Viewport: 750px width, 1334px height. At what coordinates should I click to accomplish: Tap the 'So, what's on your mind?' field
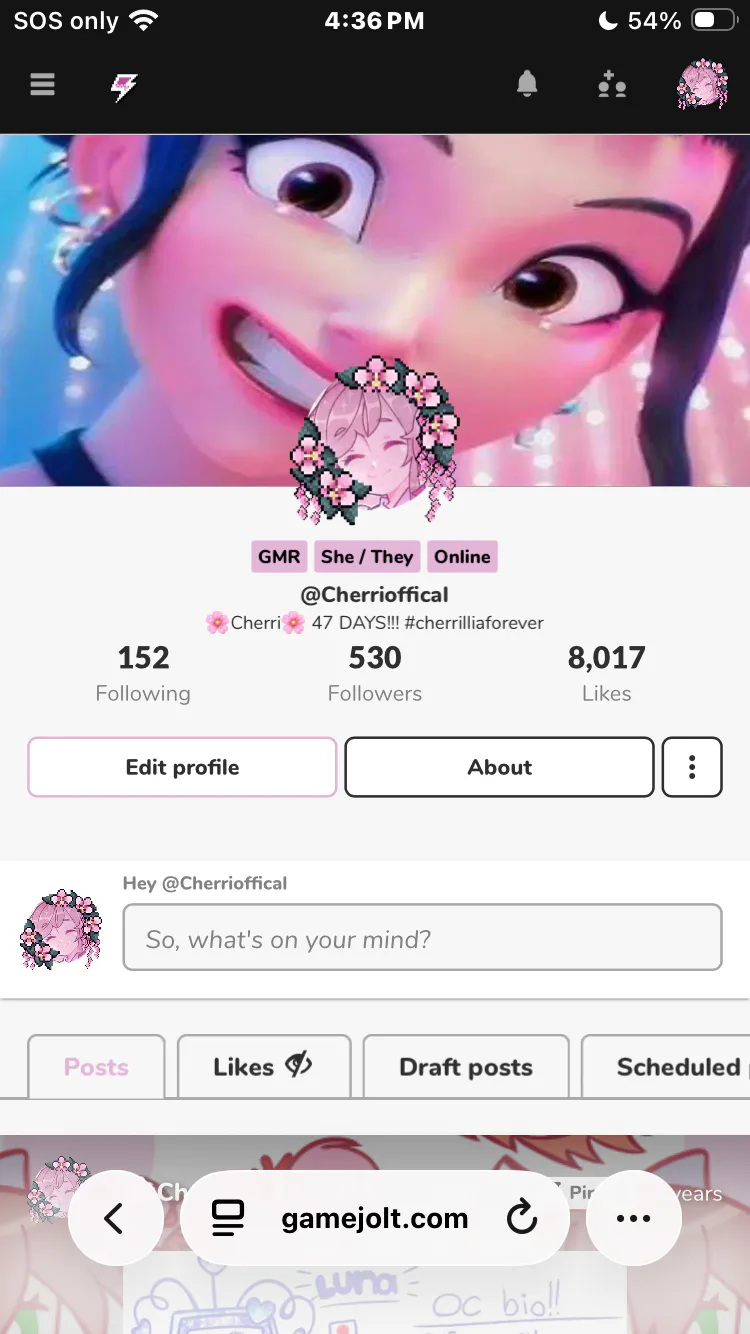coord(422,938)
